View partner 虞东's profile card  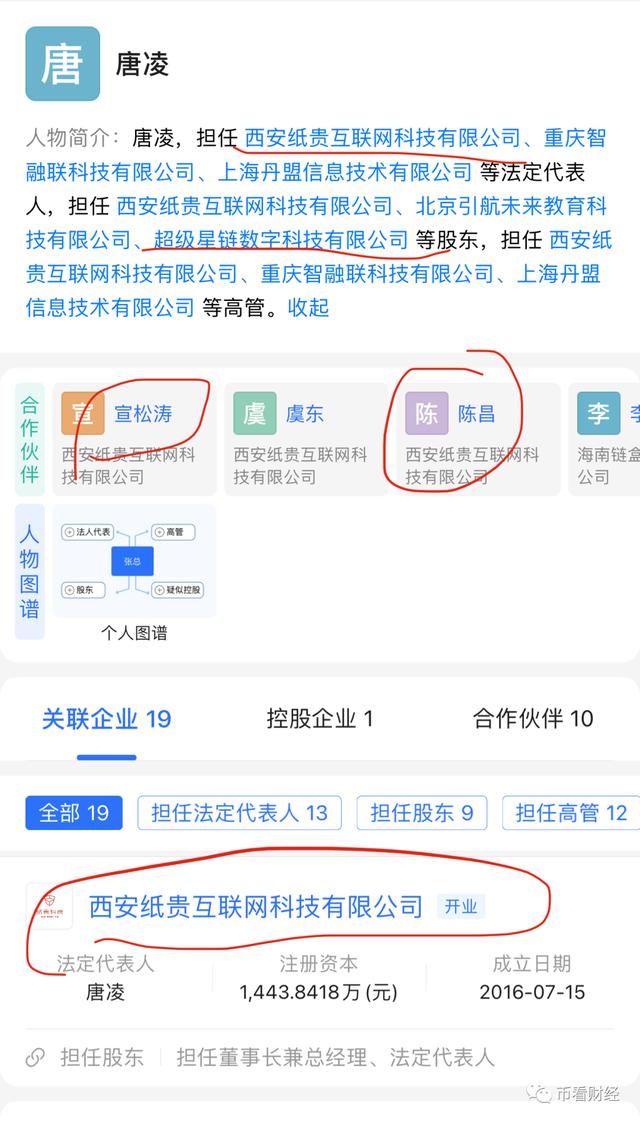click(306, 440)
